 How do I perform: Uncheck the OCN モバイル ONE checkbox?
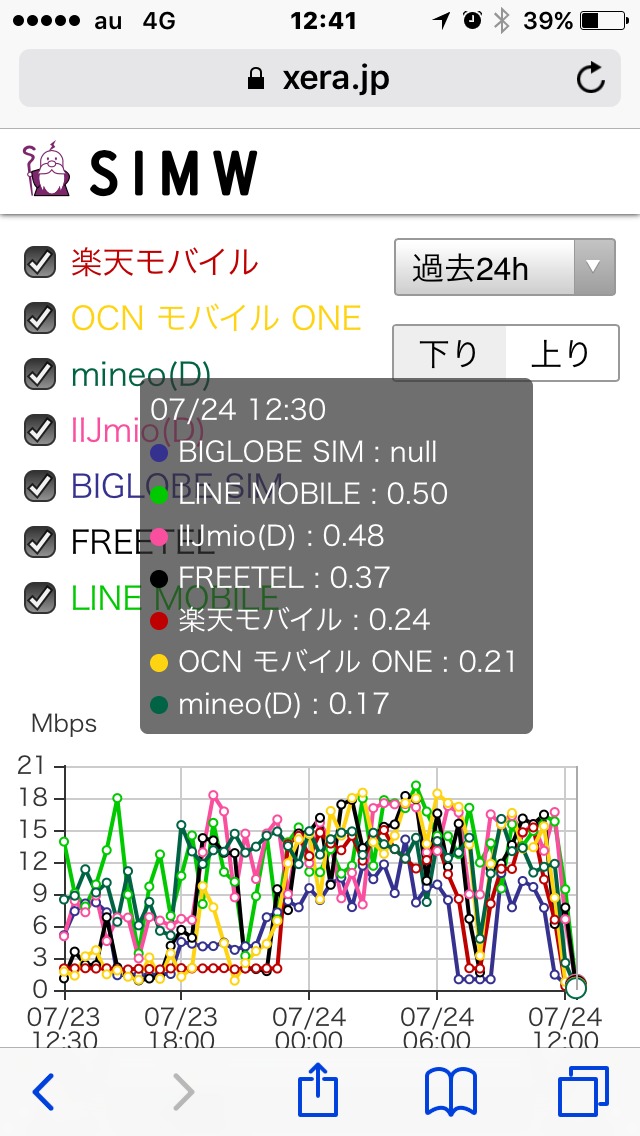tap(40, 319)
